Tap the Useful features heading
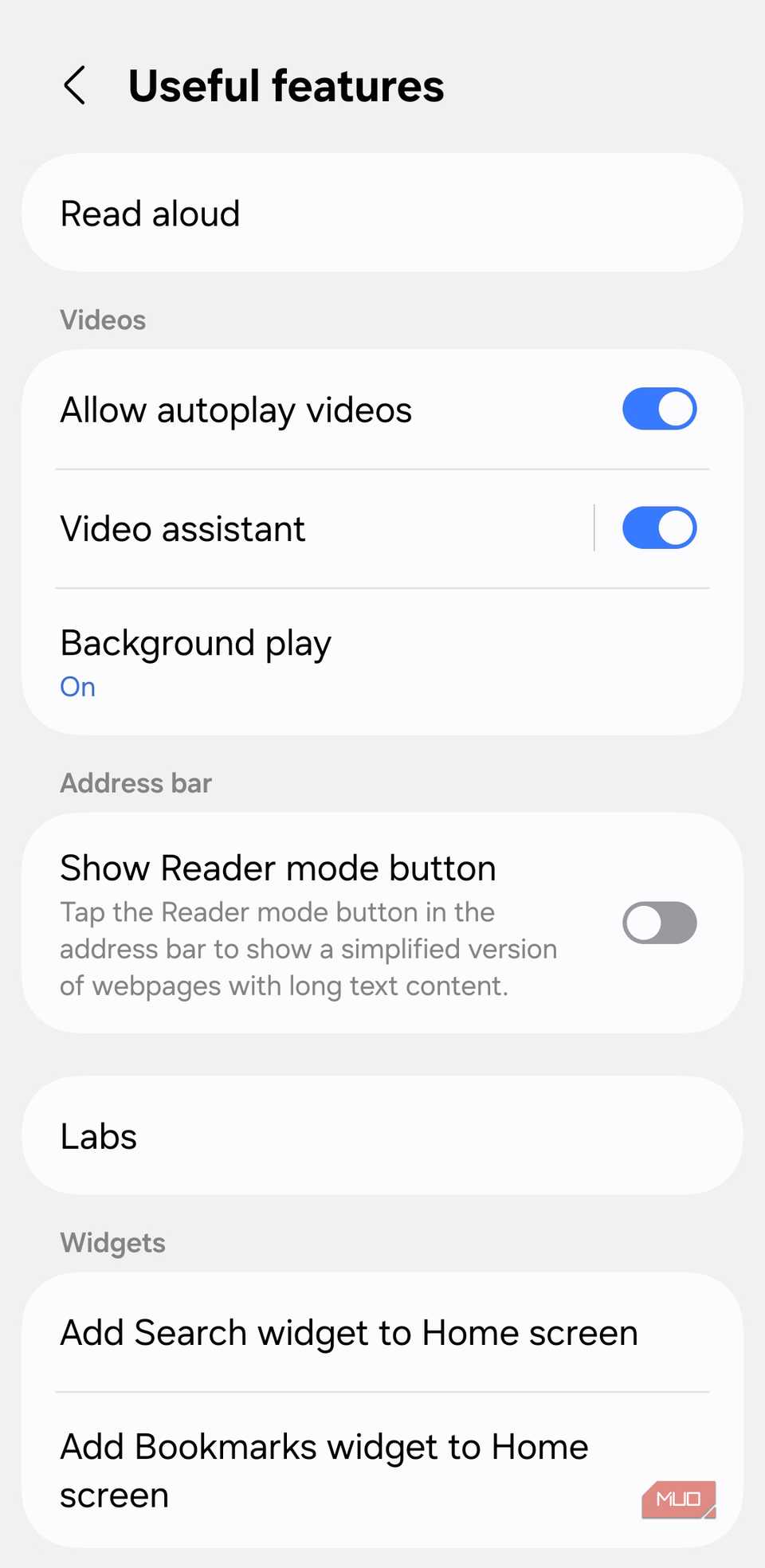Viewport: 765px width, 1568px height. (x=287, y=85)
